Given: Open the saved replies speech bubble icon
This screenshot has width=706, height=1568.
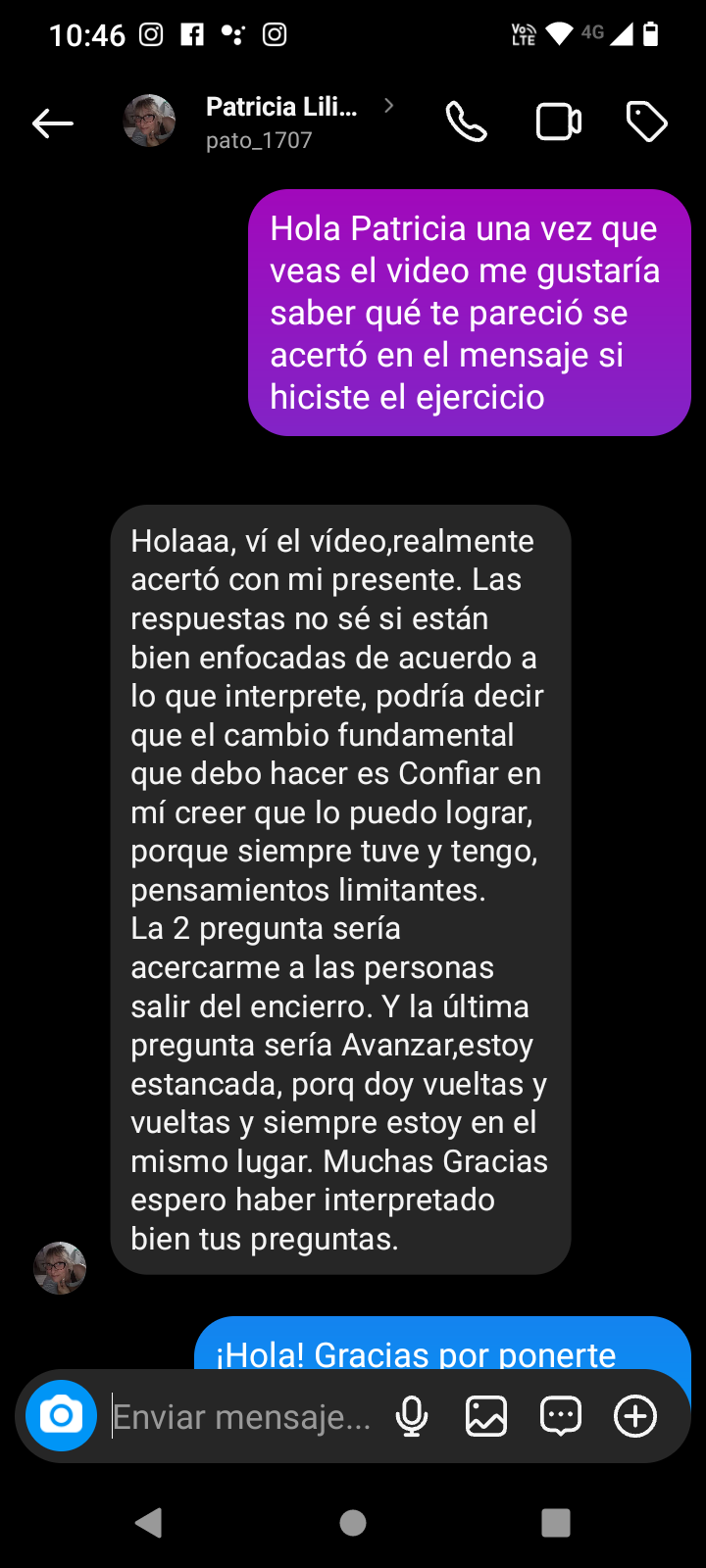Looking at the screenshot, I should (x=561, y=1417).
